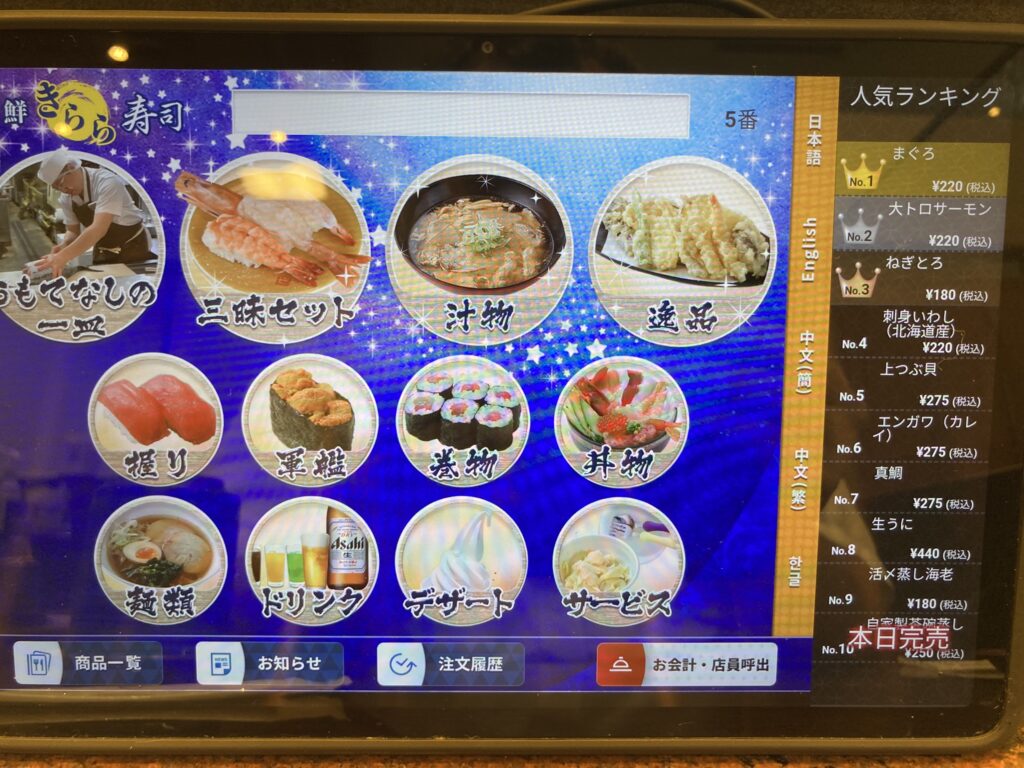Open the 逸品 category

click(683, 247)
